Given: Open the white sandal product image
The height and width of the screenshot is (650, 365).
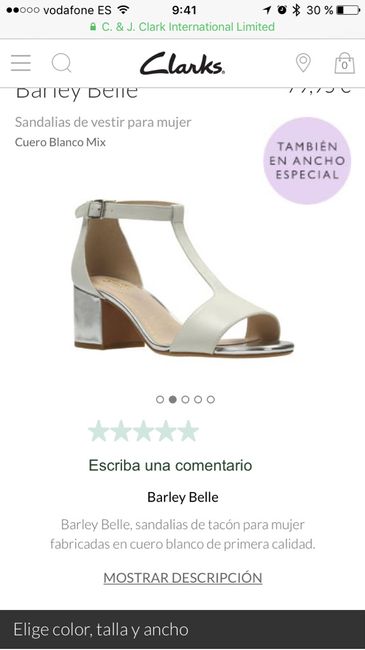Looking at the screenshot, I should pyautogui.click(x=183, y=277).
